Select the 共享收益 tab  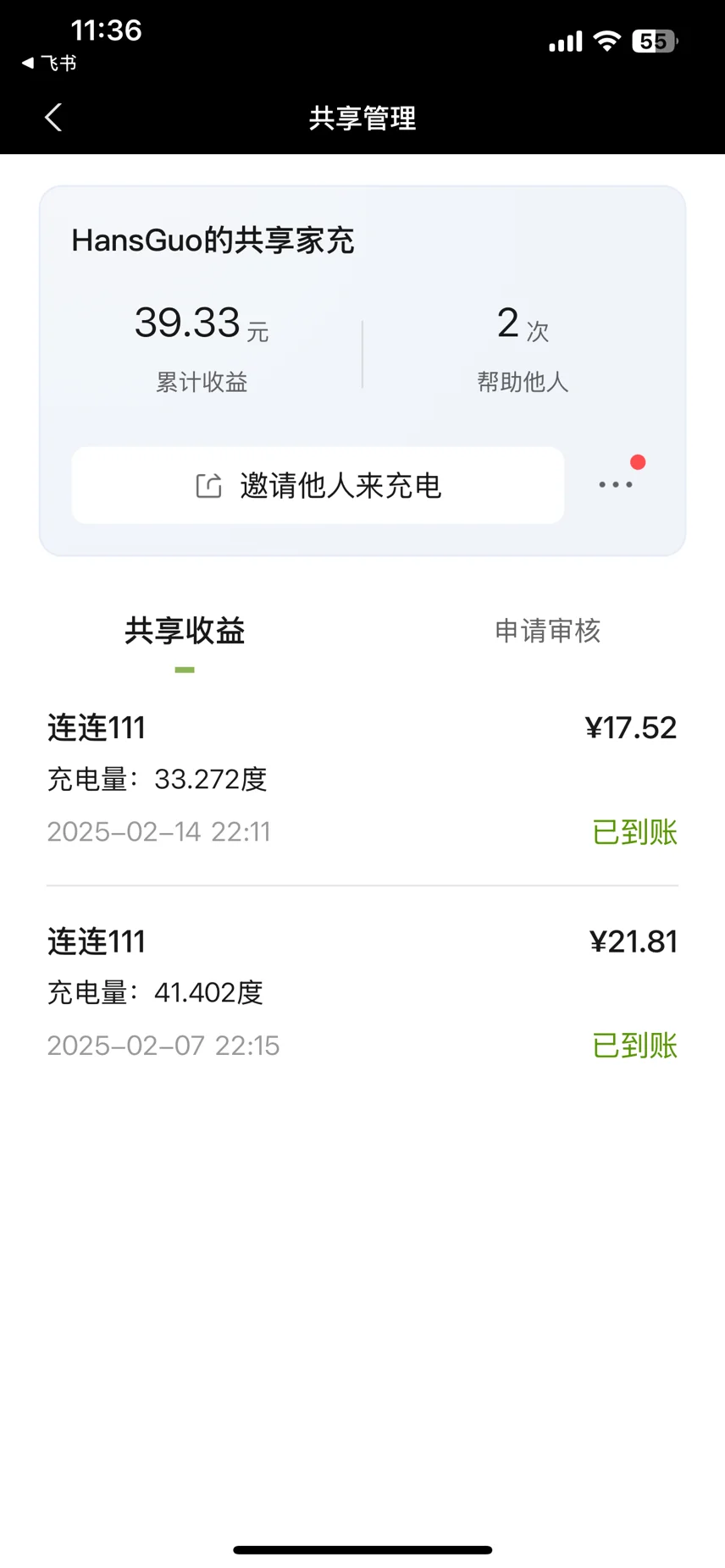(185, 631)
